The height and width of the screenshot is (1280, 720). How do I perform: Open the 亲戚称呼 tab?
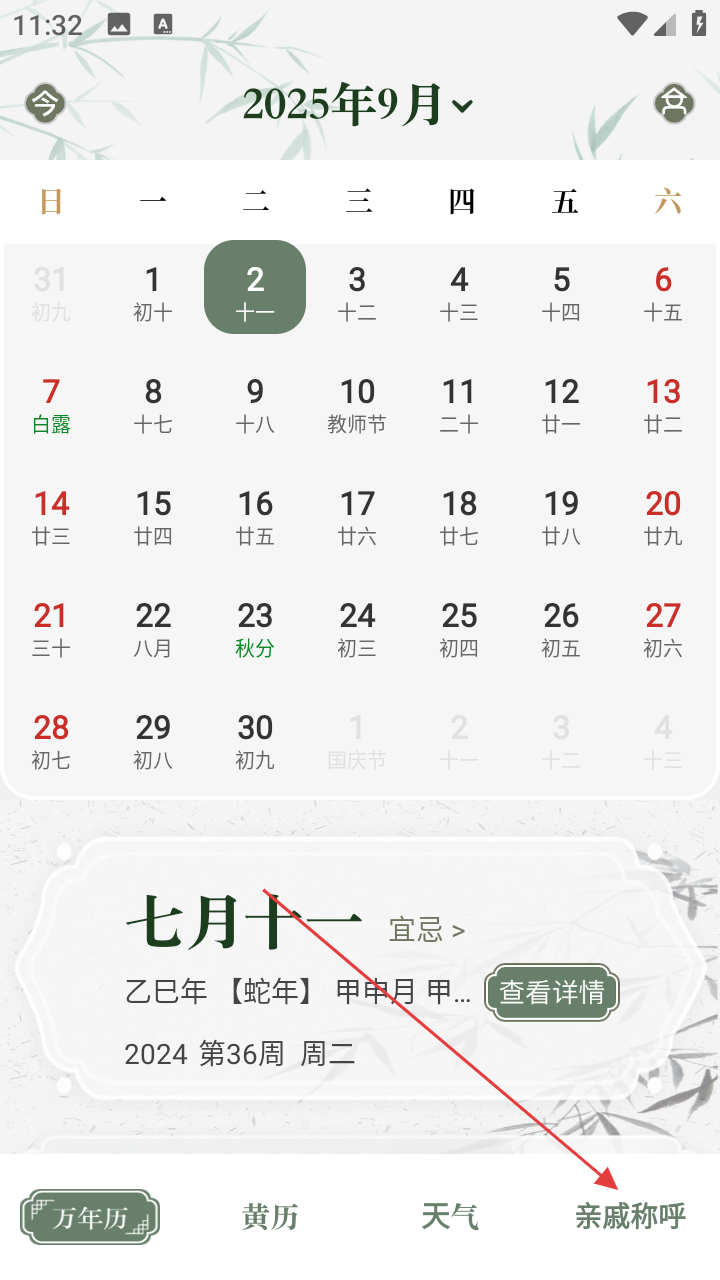630,1217
